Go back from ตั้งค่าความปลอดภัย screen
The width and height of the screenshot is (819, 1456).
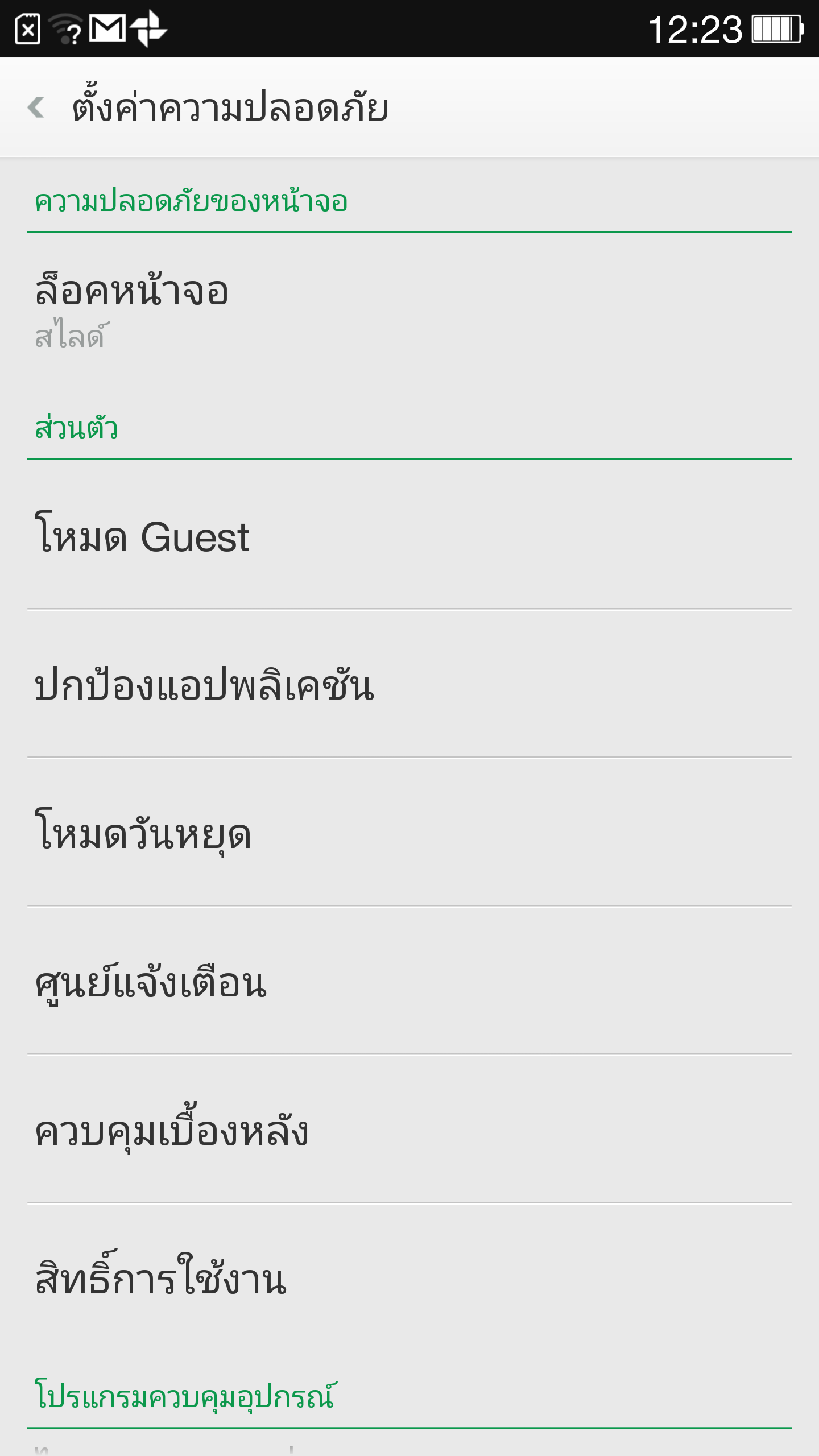[x=36, y=107]
